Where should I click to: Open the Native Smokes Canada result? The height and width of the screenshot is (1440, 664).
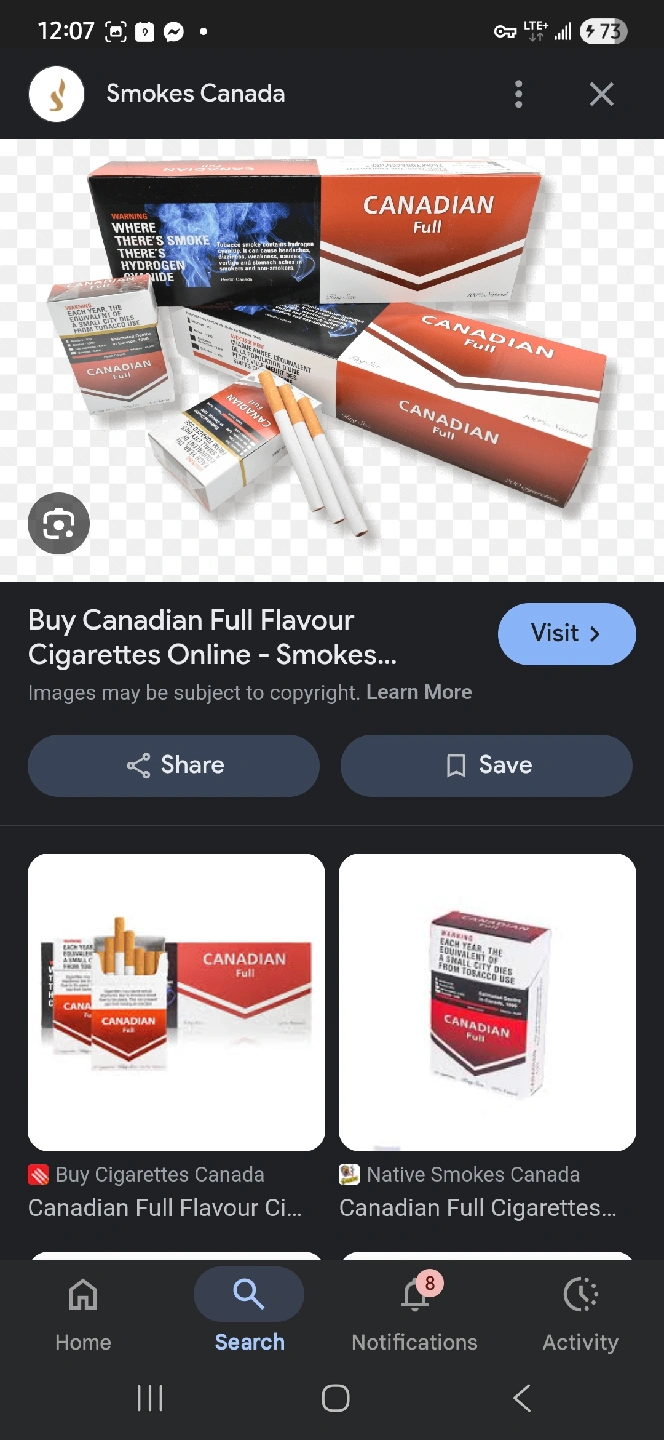coord(487,1037)
